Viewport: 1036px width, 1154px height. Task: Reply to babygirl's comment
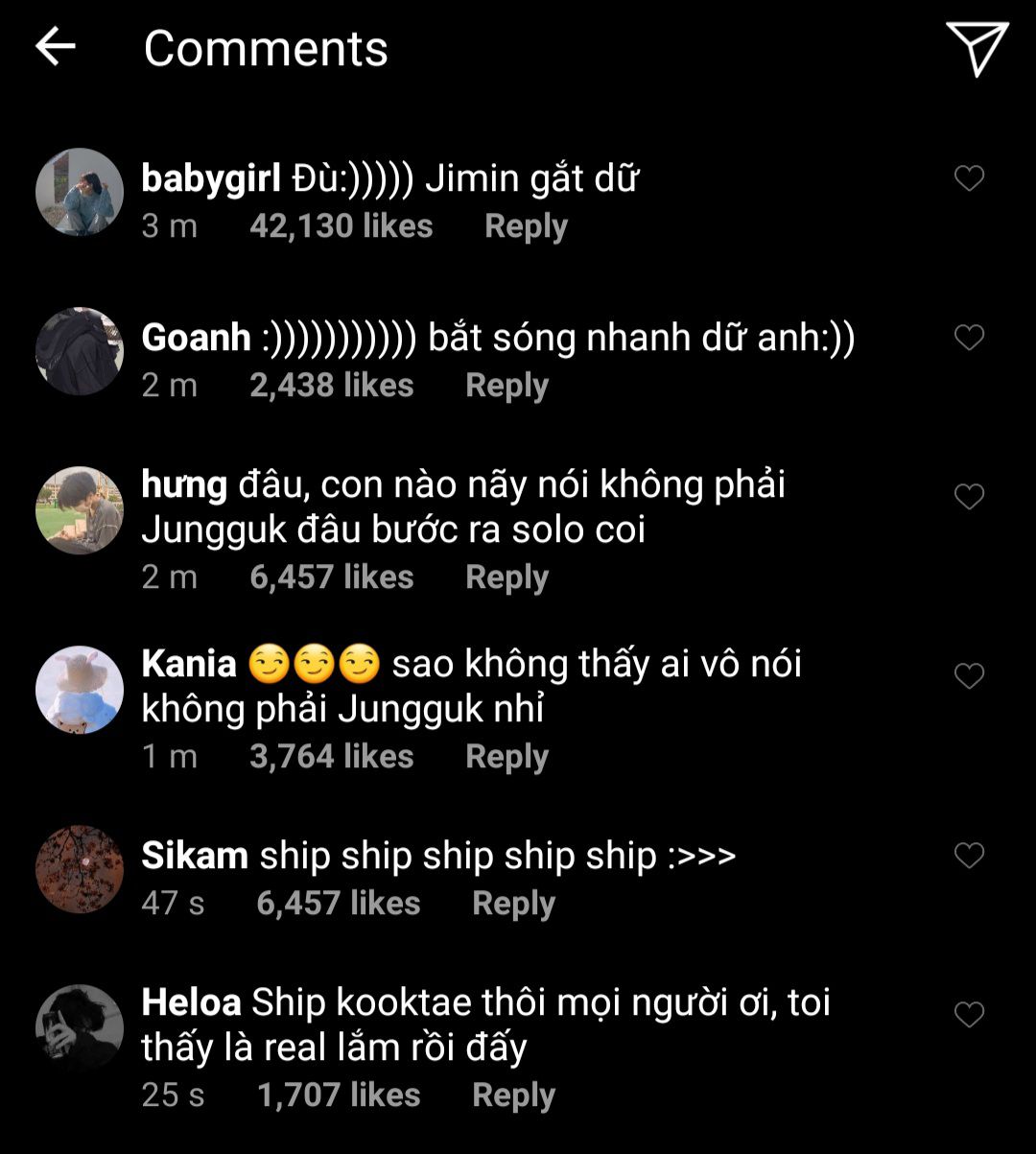point(526,226)
